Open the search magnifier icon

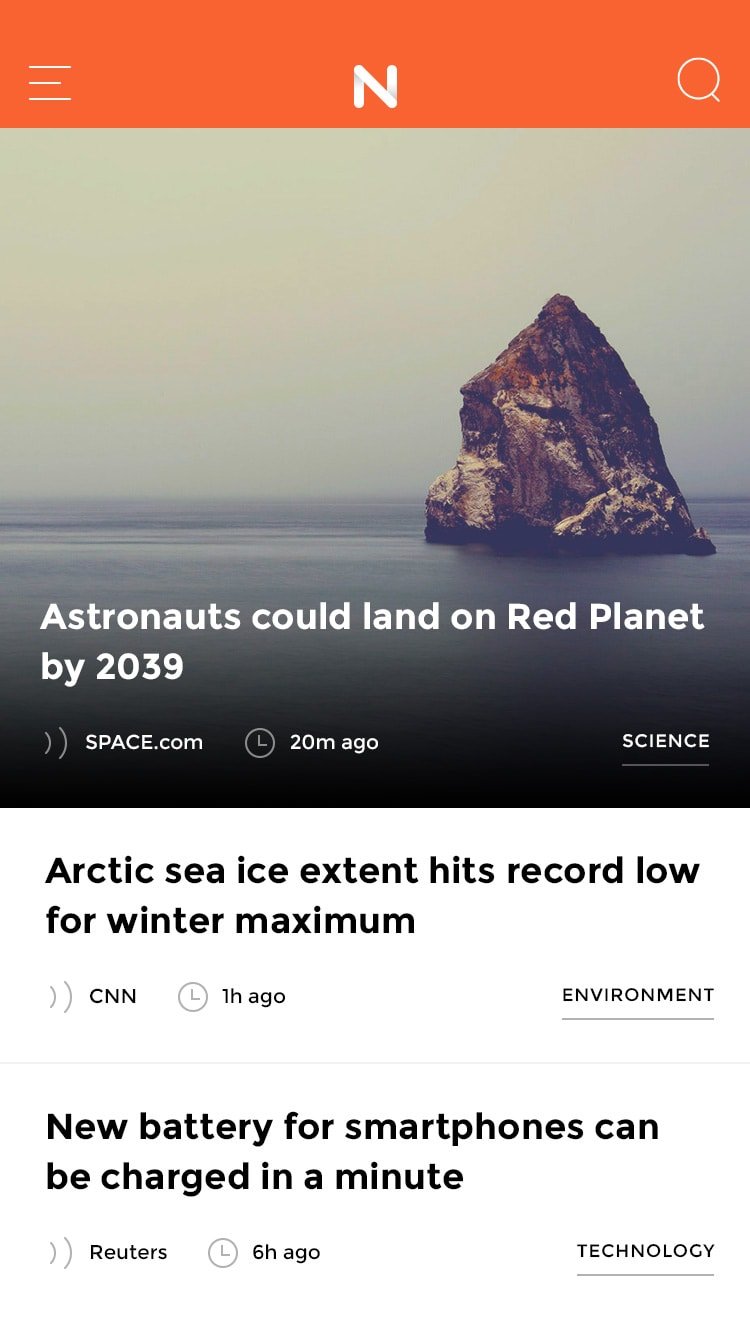(x=698, y=80)
